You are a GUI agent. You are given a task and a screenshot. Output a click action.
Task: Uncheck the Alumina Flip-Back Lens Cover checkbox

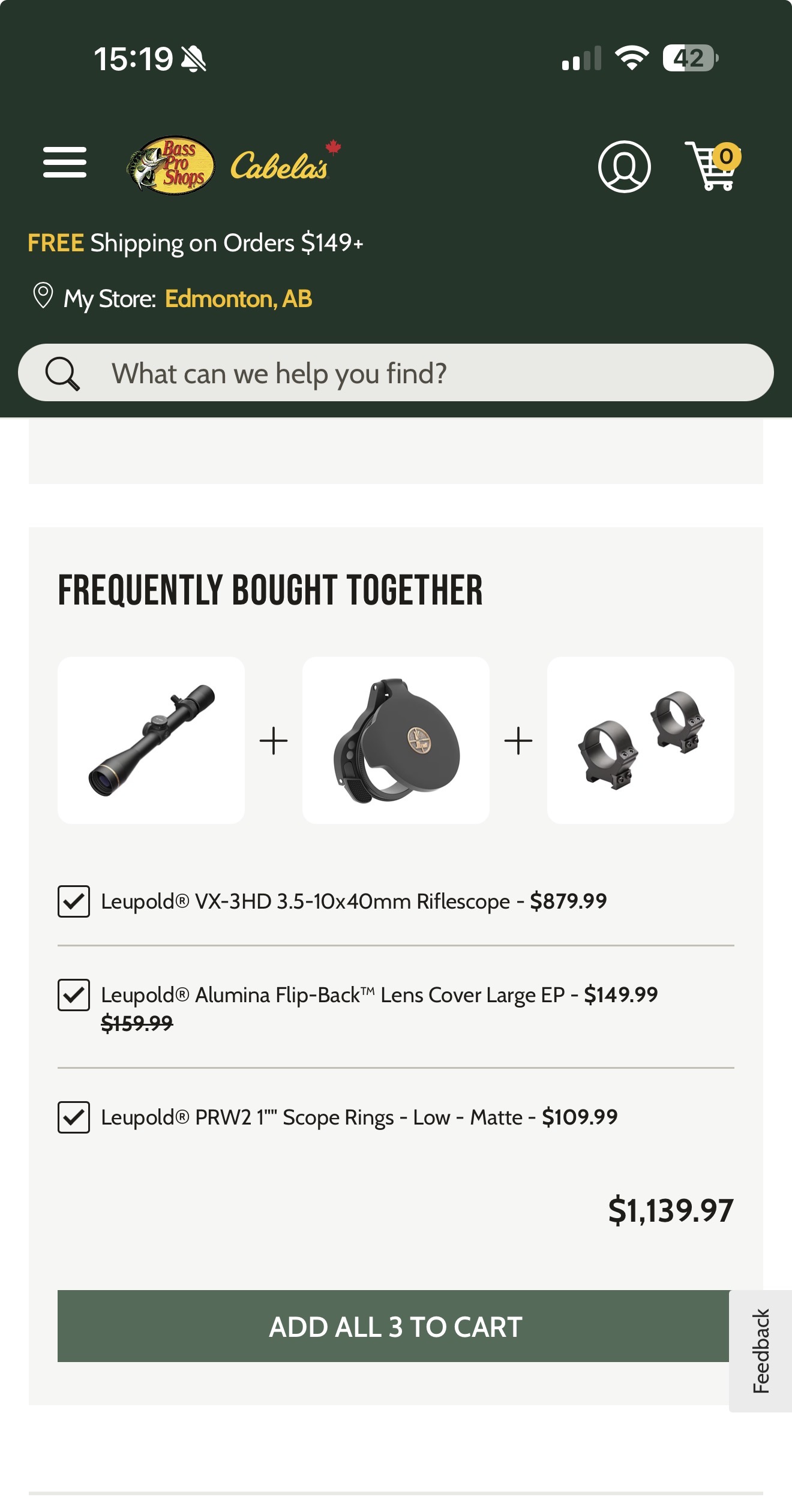point(74,994)
